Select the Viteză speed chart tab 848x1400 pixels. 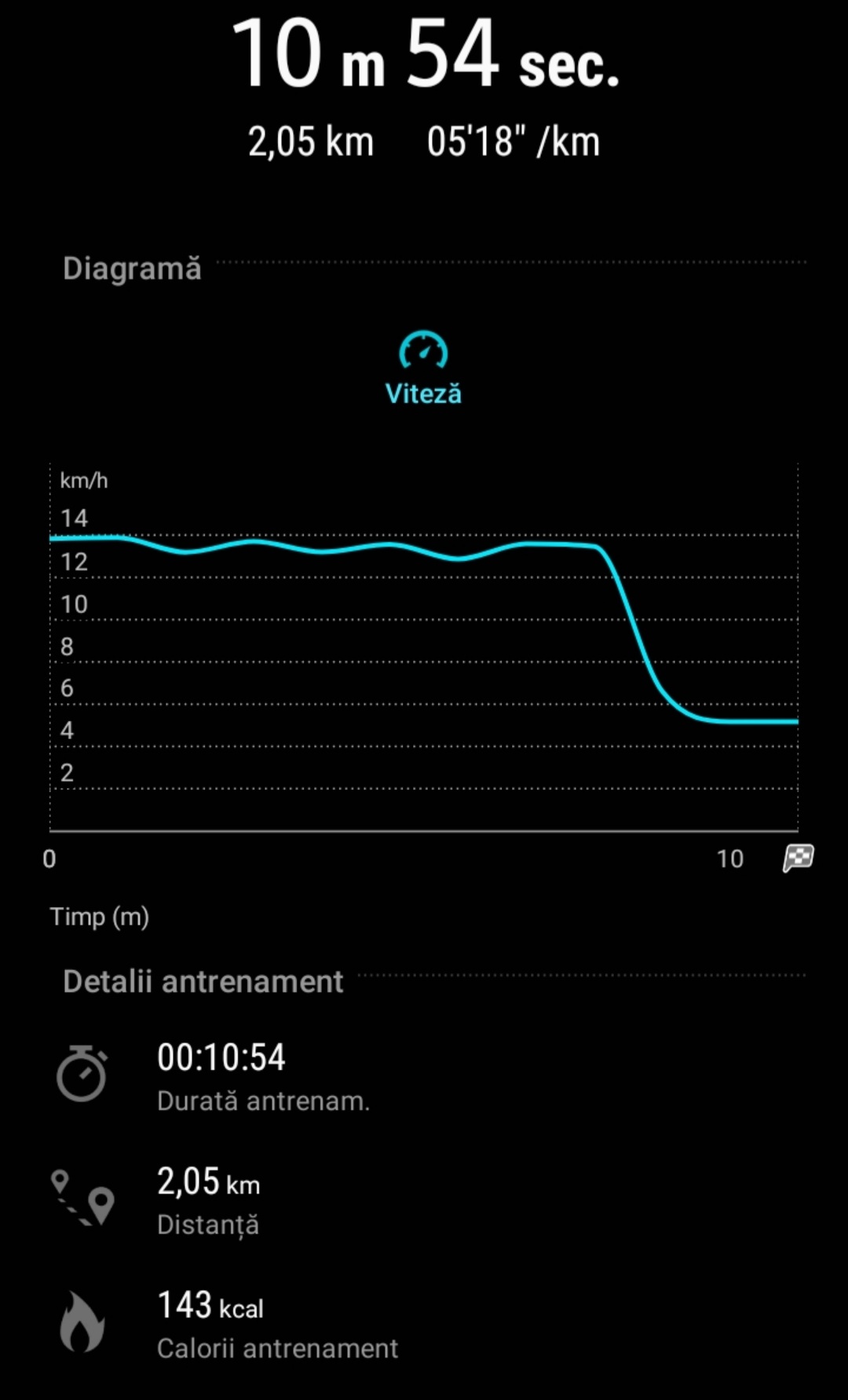[423, 368]
